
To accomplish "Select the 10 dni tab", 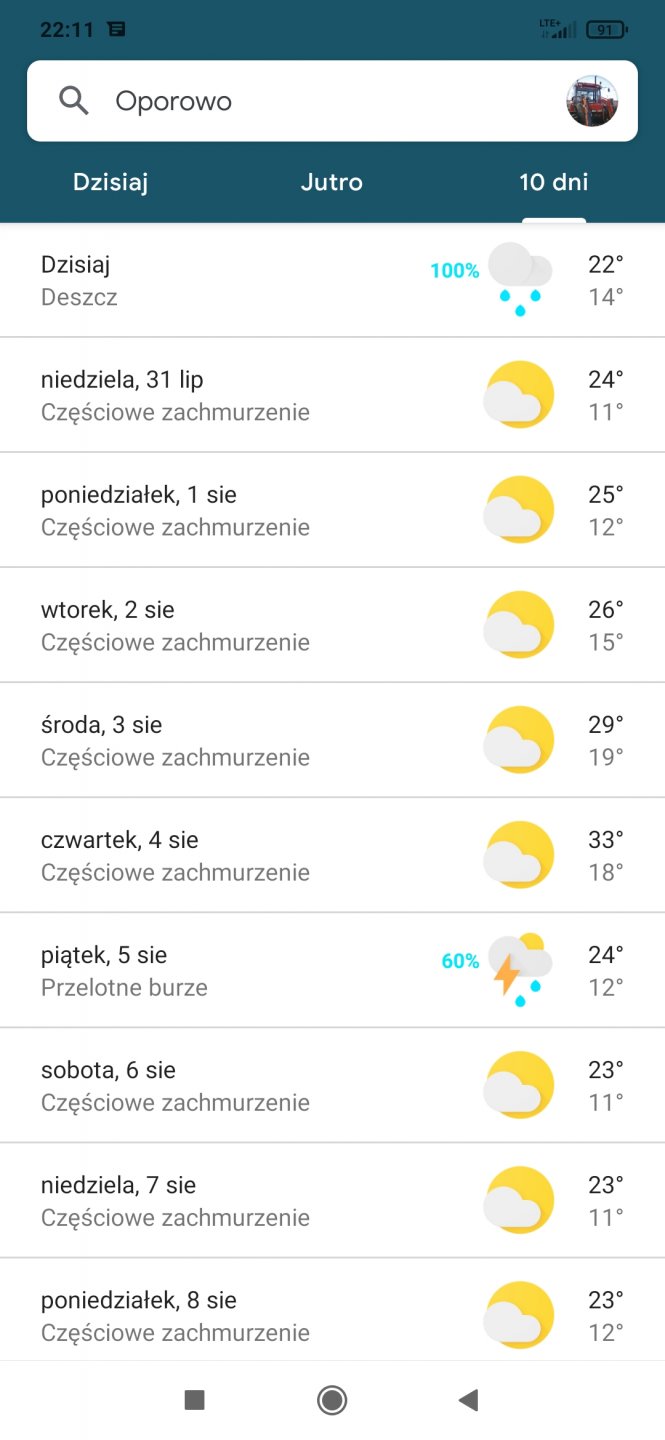I will point(553,182).
